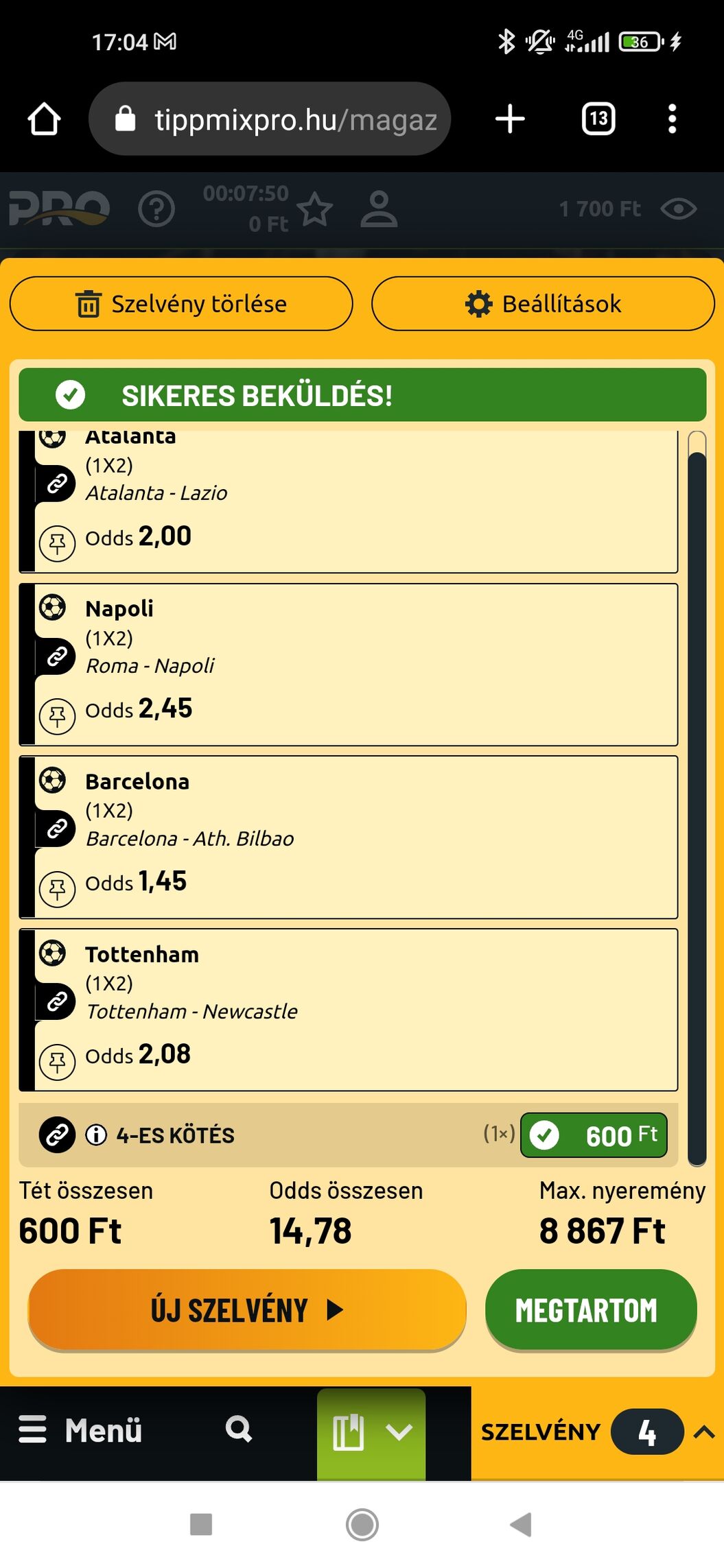Open the green bet slips tab
Image resolution: width=724 pixels, height=1568 pixels.
coord(371,1432)
